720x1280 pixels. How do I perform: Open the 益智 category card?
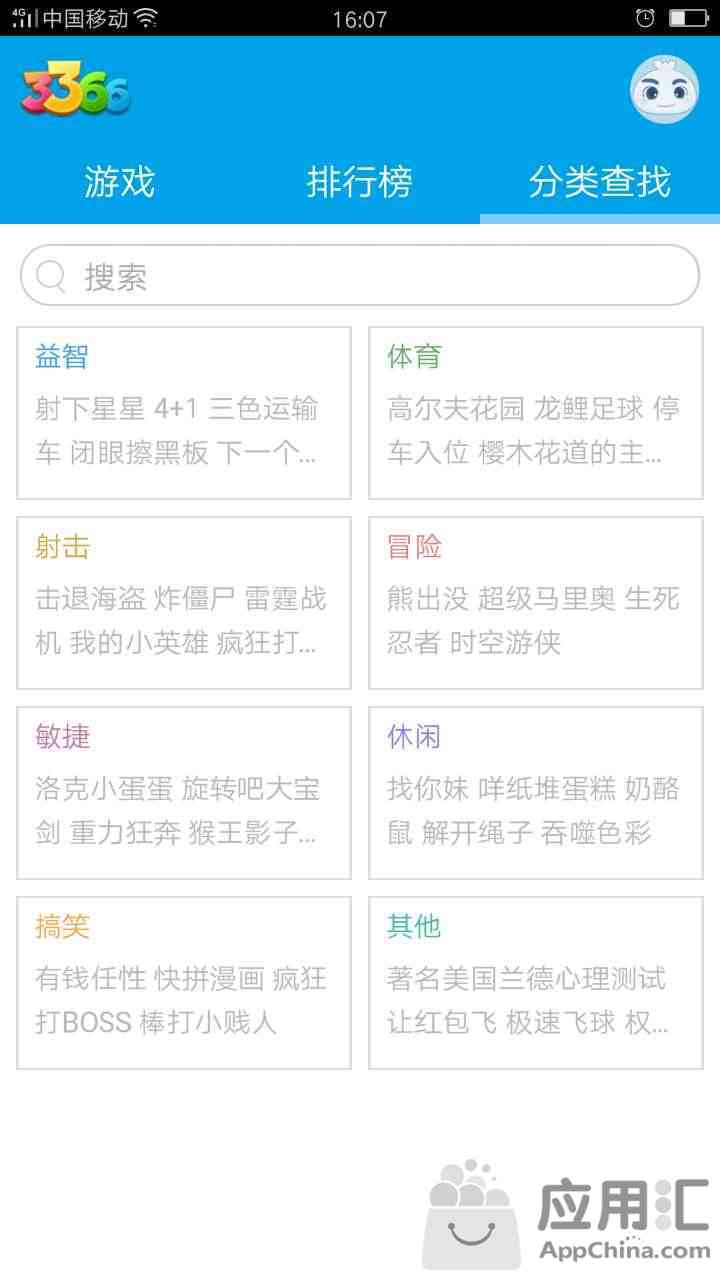[x=184, y=413]
